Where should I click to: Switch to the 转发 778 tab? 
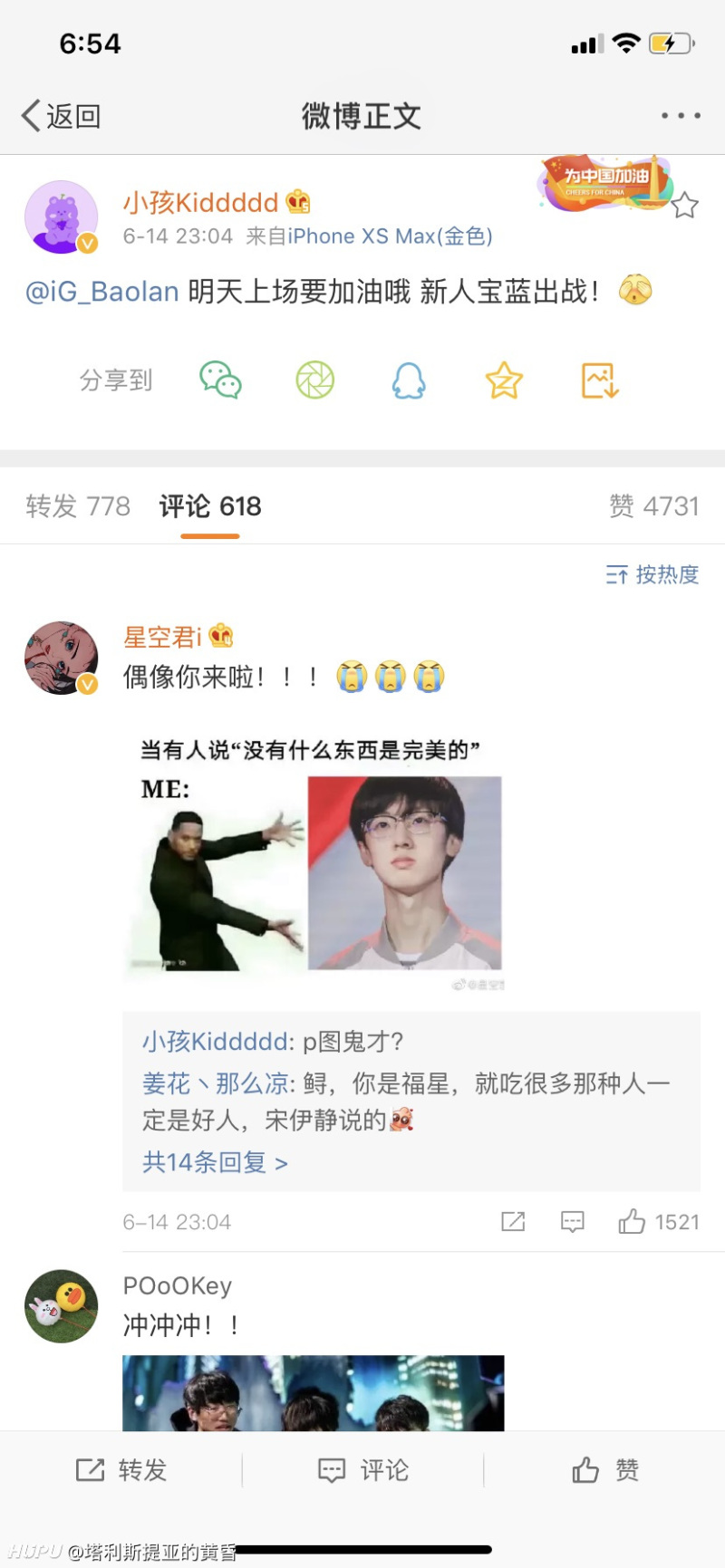(78, 506)
